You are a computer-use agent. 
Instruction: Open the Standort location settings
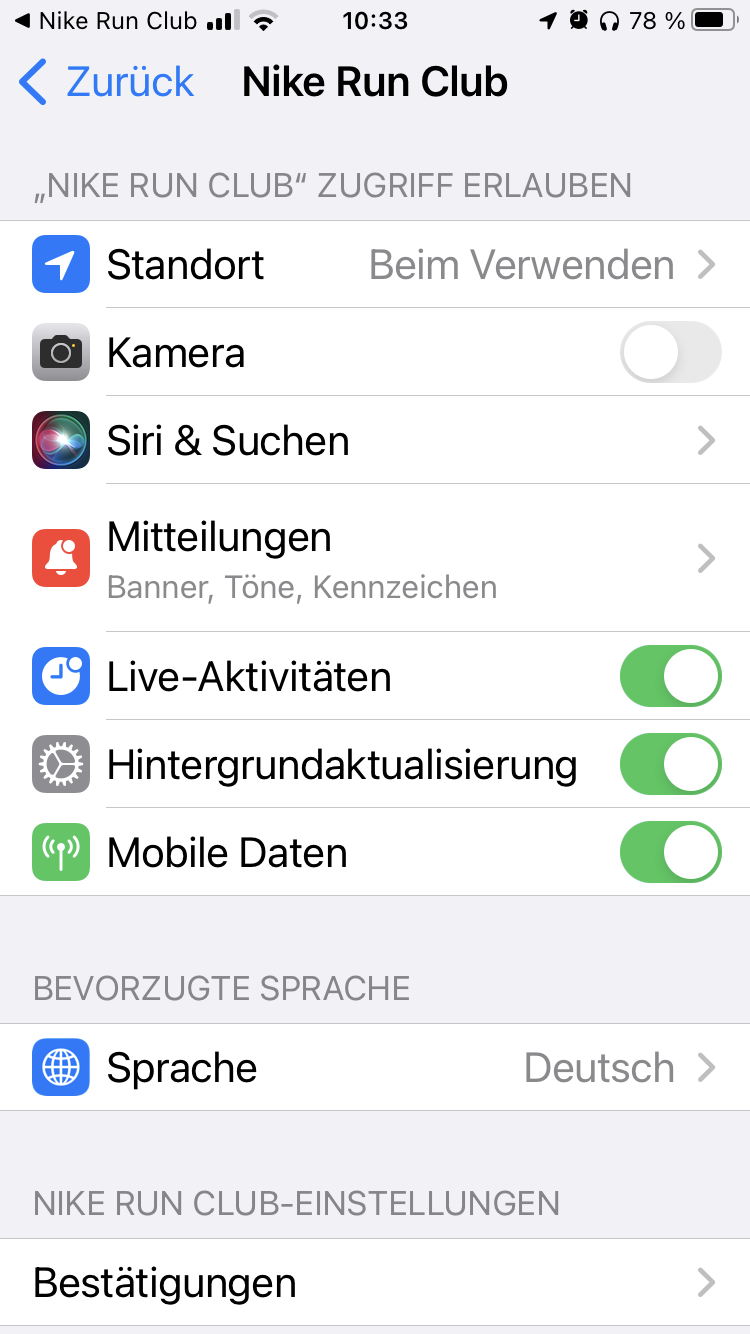[x=375, y=265]
